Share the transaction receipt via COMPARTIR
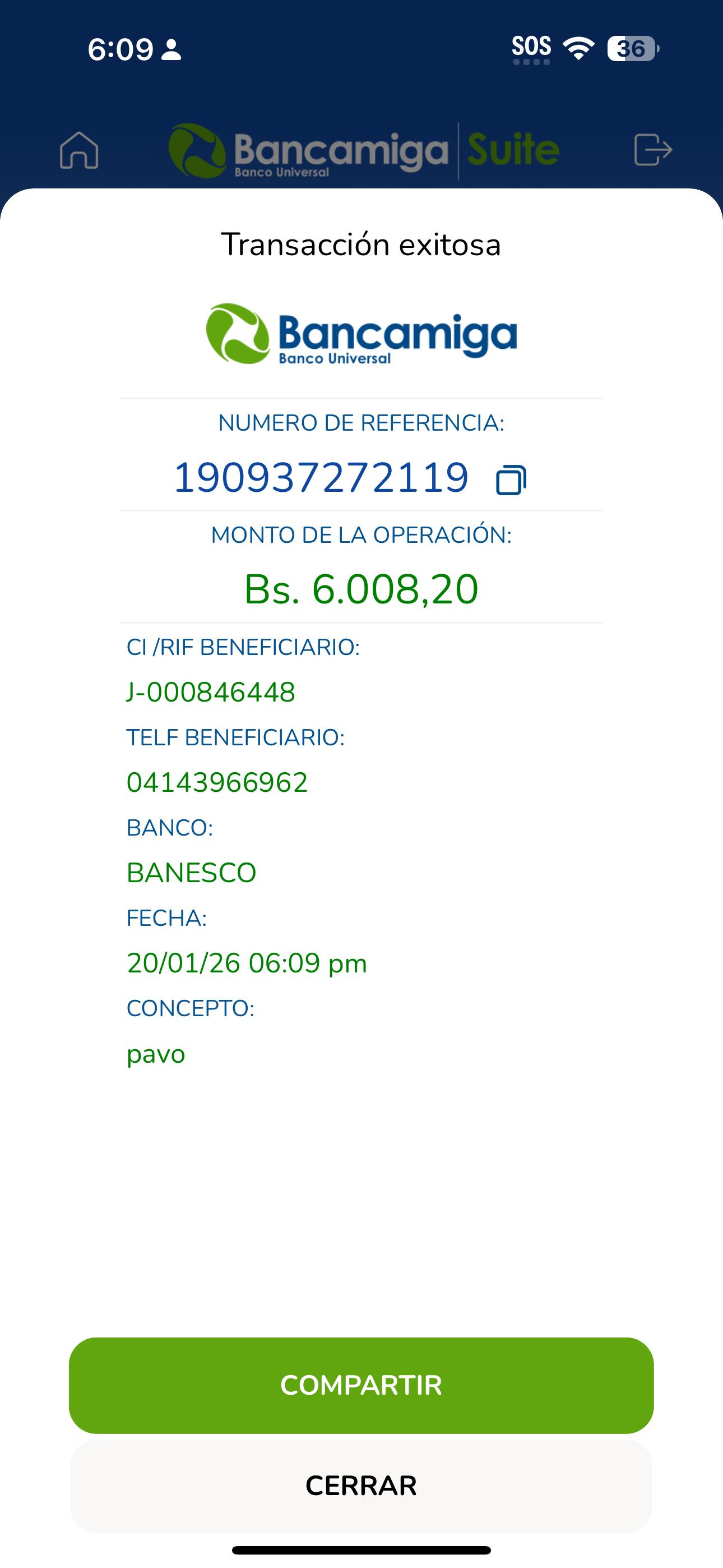This screenshot has height=1568, width=723. (x=361, y=1385)
